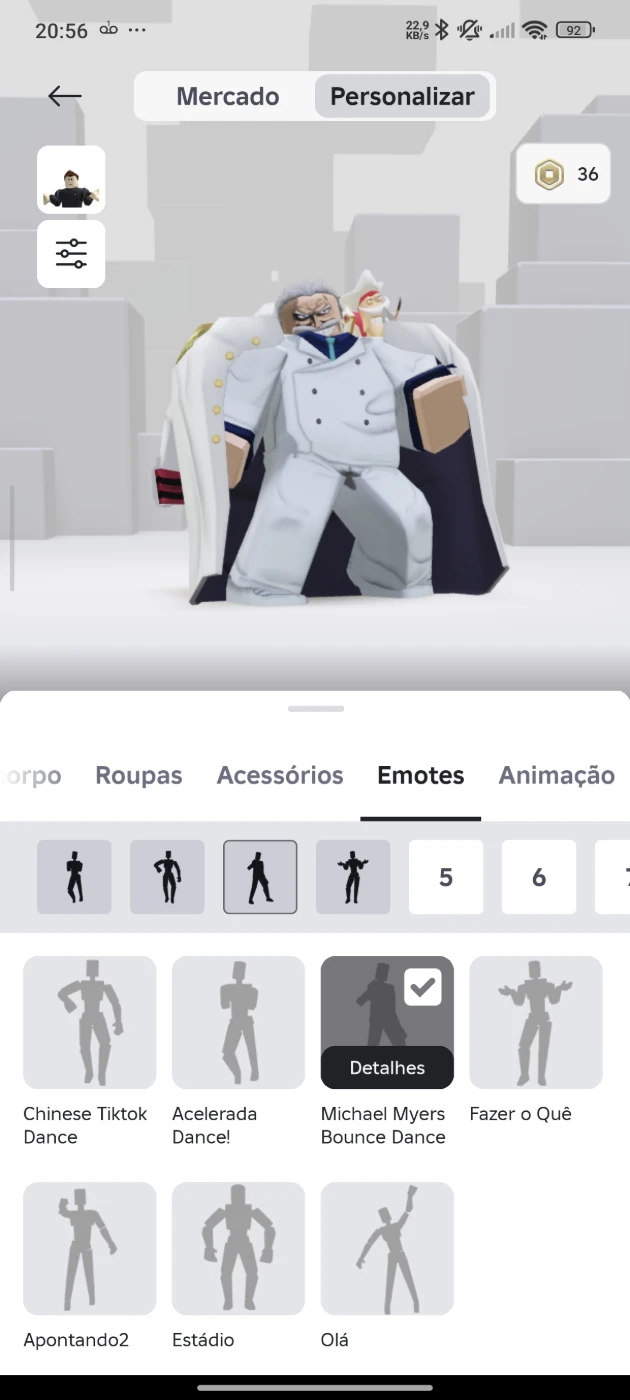
Task: Switch to the Roupas category
Action: tap(139, 775)
